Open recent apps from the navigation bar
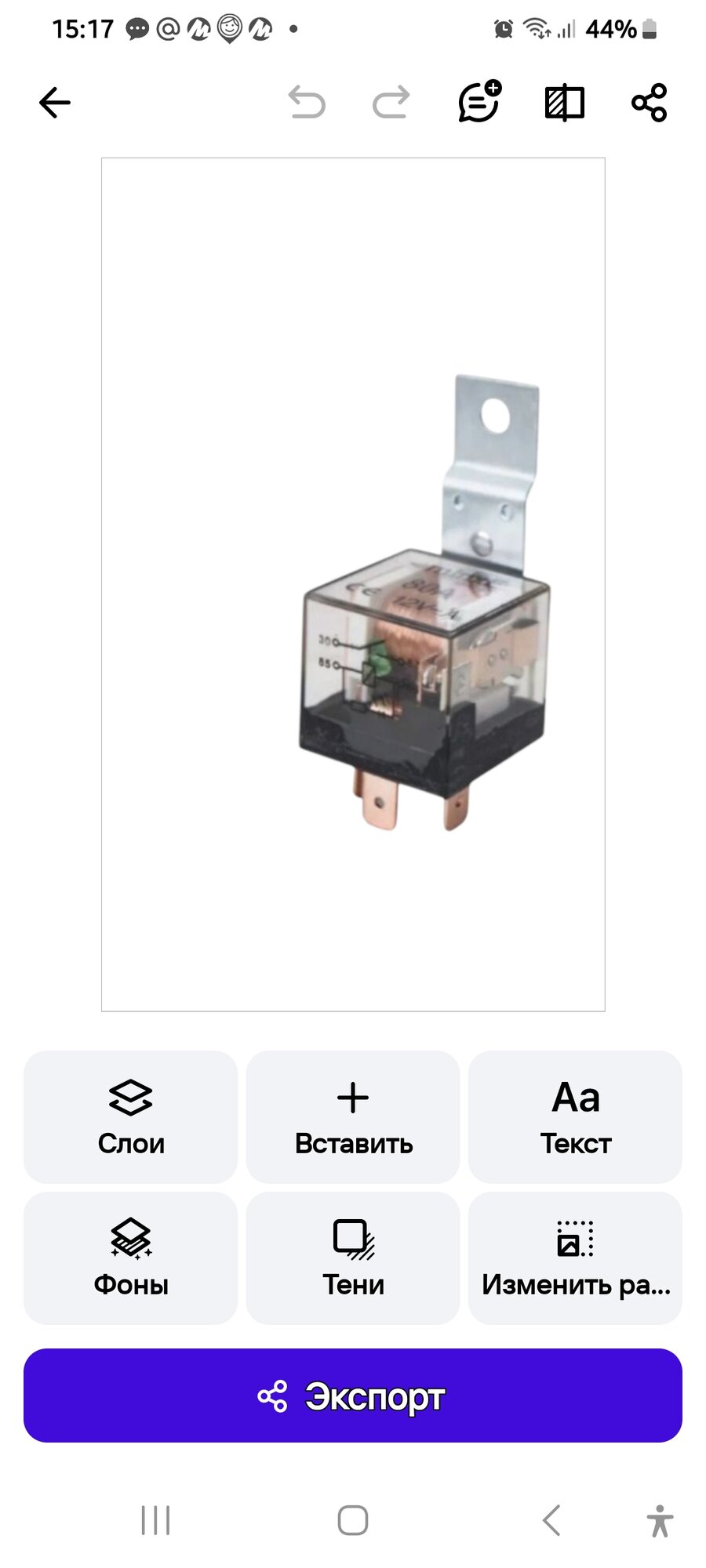The width and height of the screenshot is (706, 1568). click(155, 1521)
